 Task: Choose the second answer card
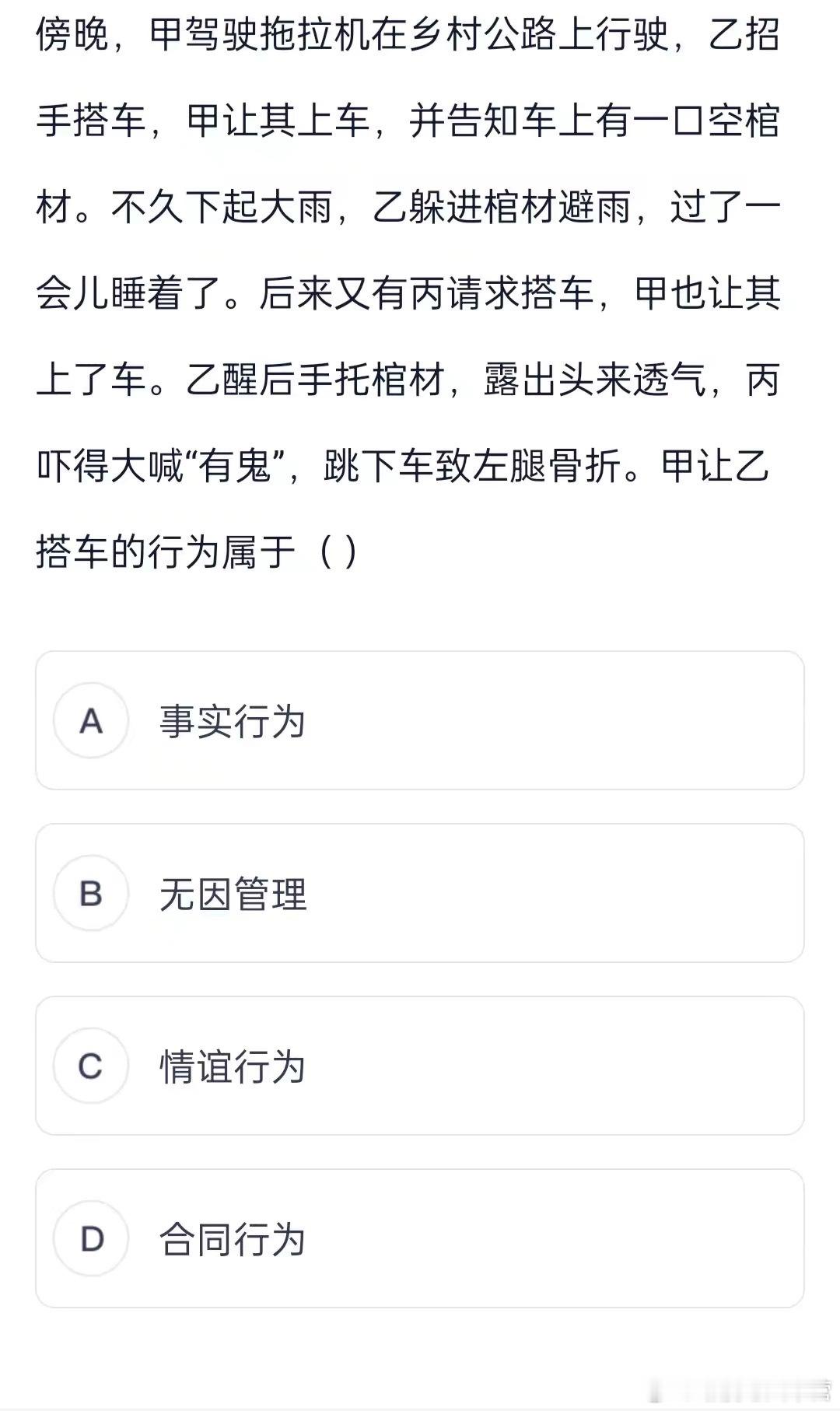[x=420, y=893]
